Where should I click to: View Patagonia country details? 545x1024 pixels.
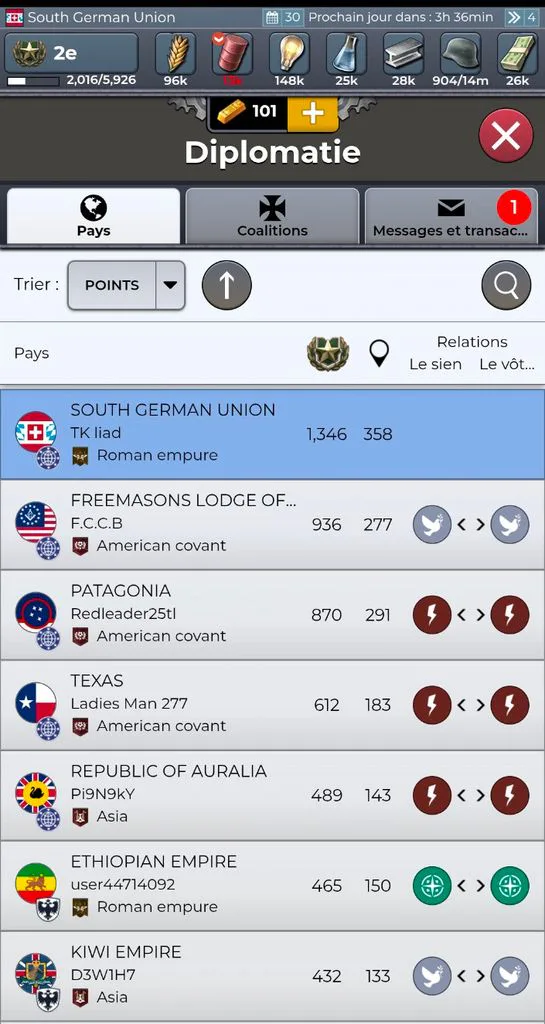pyautogui.click(x=272, y=615)
